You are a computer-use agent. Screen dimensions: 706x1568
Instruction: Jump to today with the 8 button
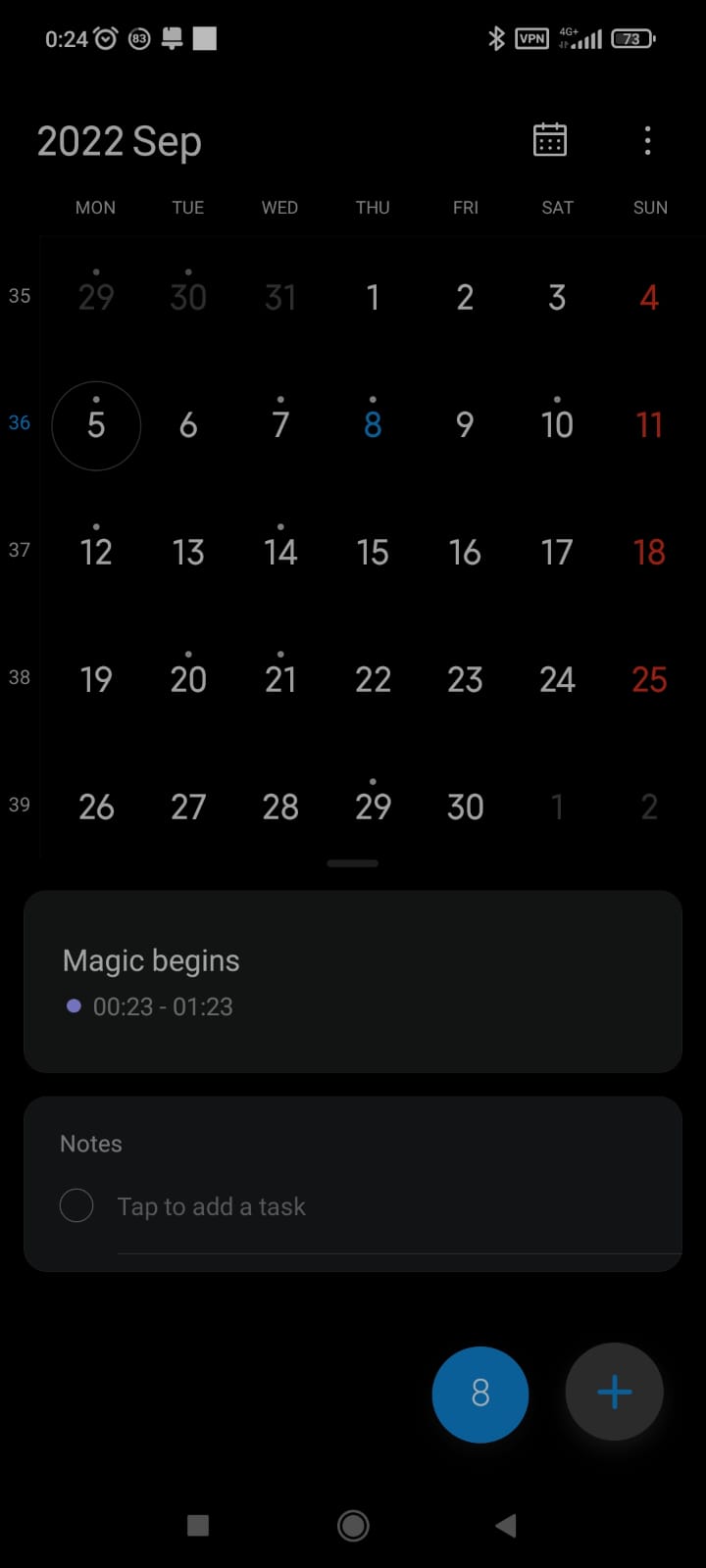coord(479,1394)
